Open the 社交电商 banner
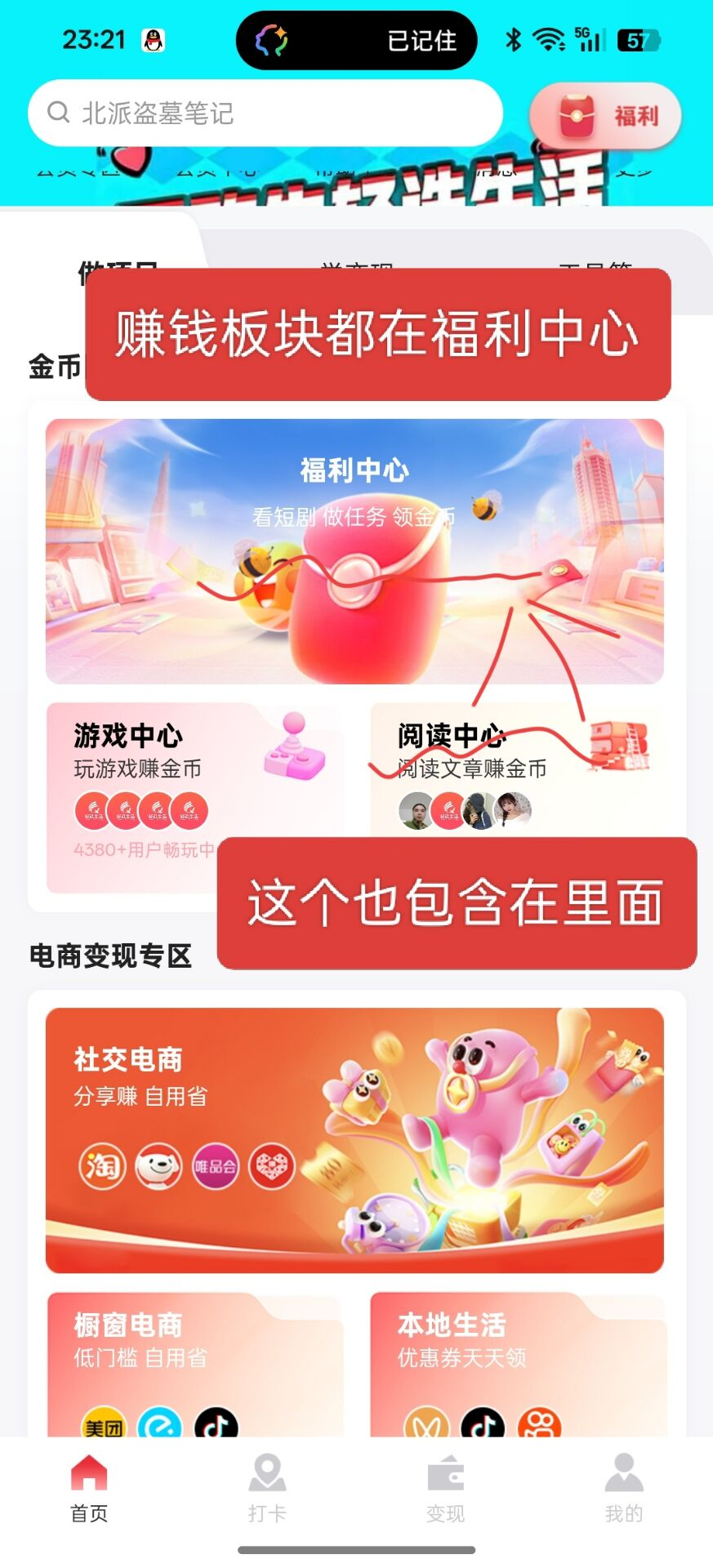The width and height of the screenshot is (713, 1568). coord(354,1139)
